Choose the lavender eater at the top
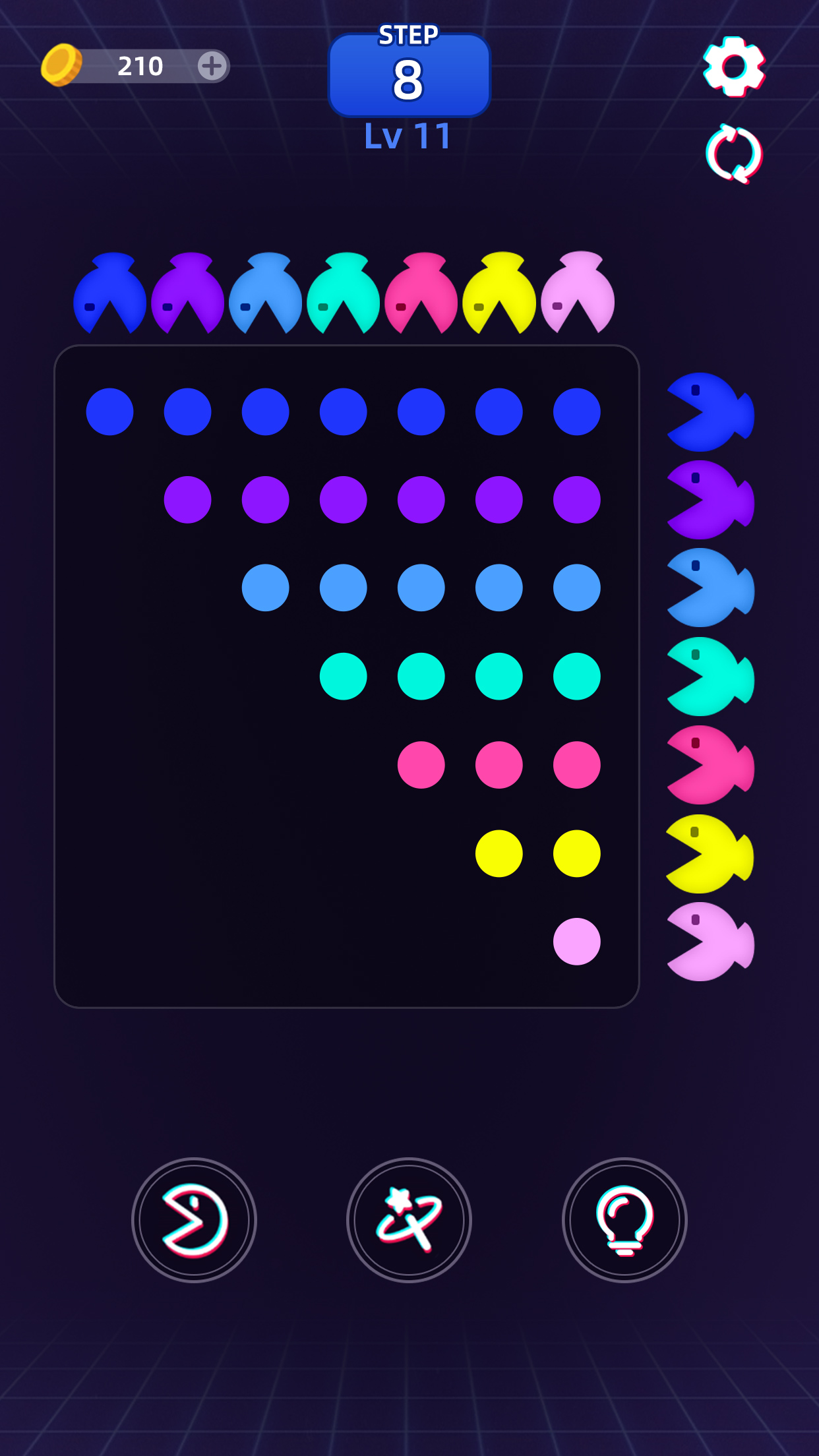The width and height of the screenshot is (819, 1456). tap(577, 294)
